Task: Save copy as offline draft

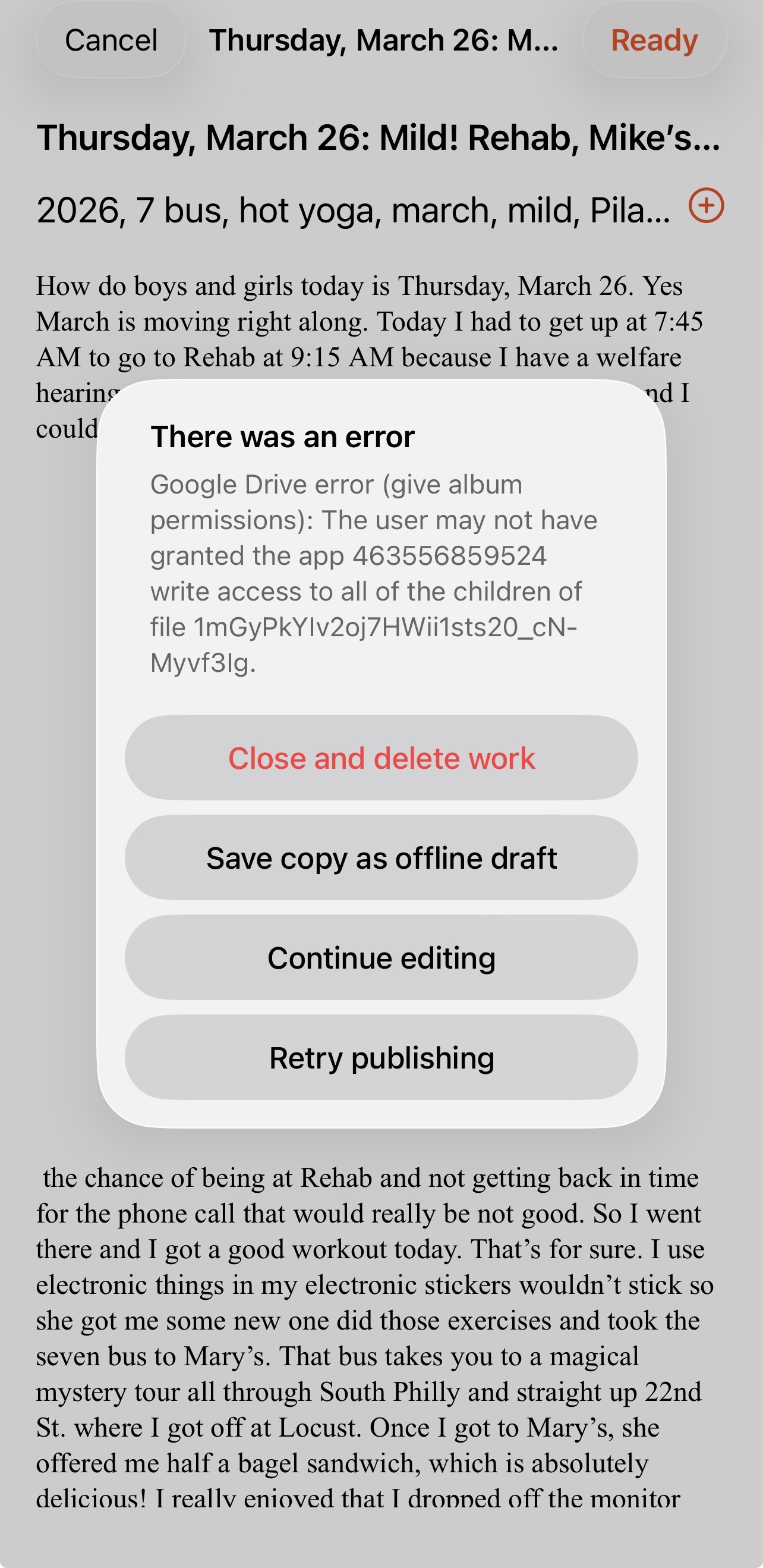Action: click(381, 857)
